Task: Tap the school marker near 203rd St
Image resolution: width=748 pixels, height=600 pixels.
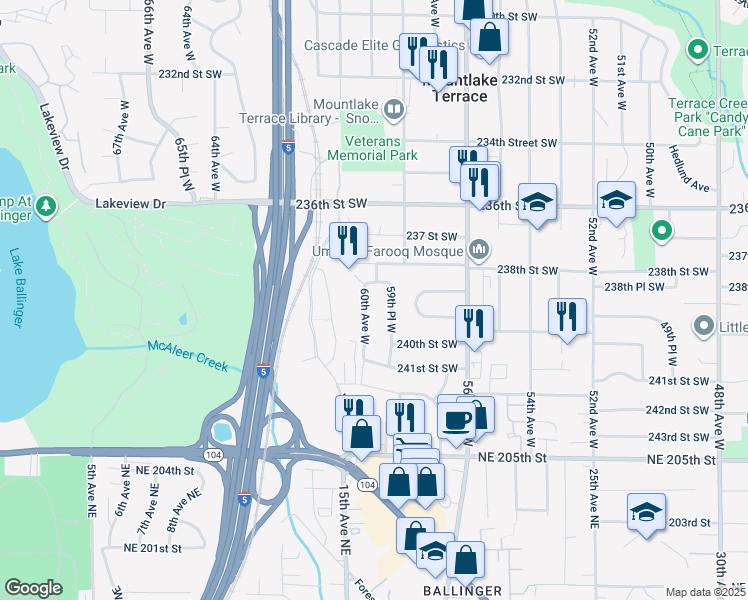Action: [646, 513]
